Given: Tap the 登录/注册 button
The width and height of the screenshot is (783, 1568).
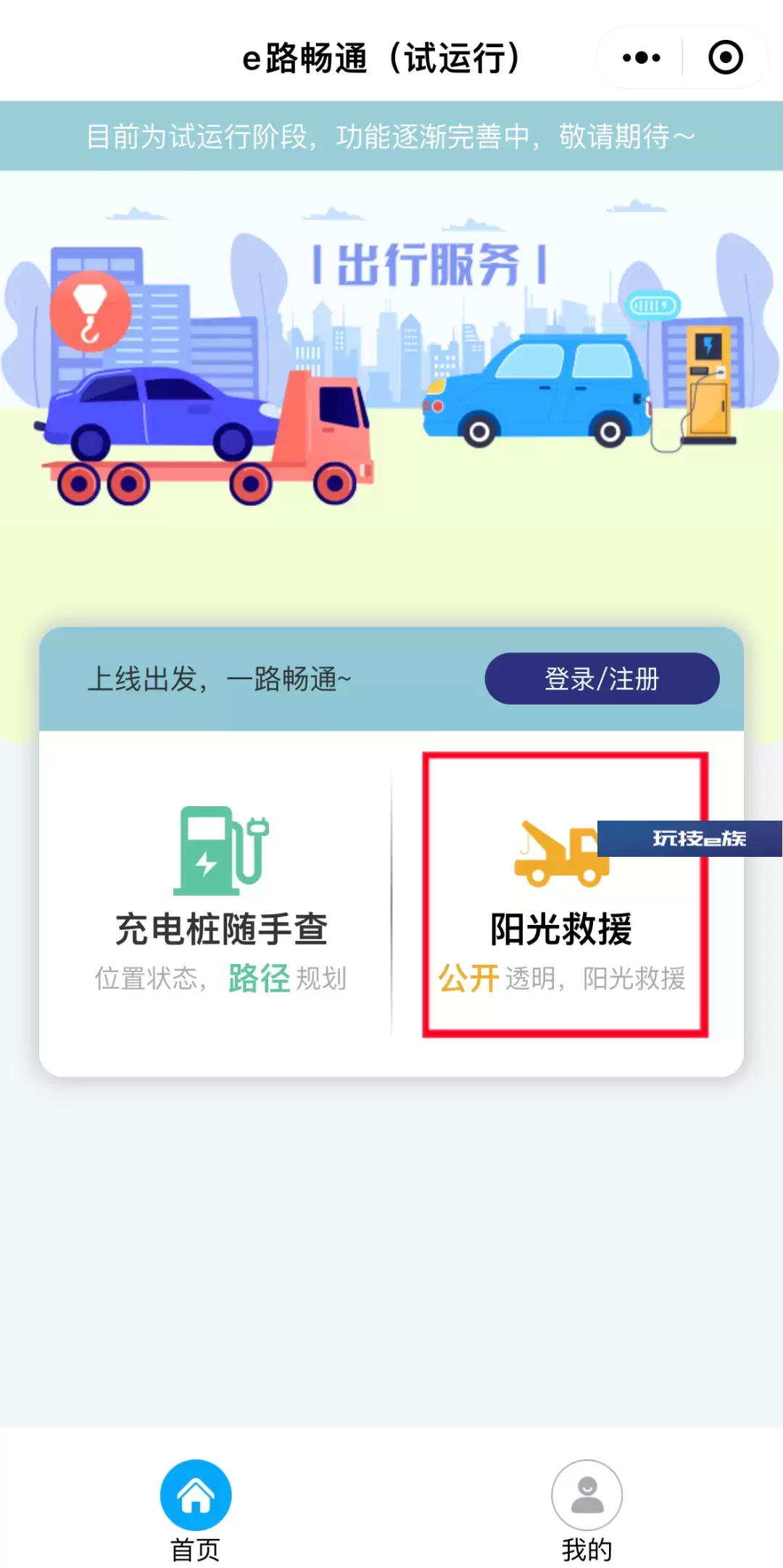Looking at the screenshot, I should [x=602, y=679].
